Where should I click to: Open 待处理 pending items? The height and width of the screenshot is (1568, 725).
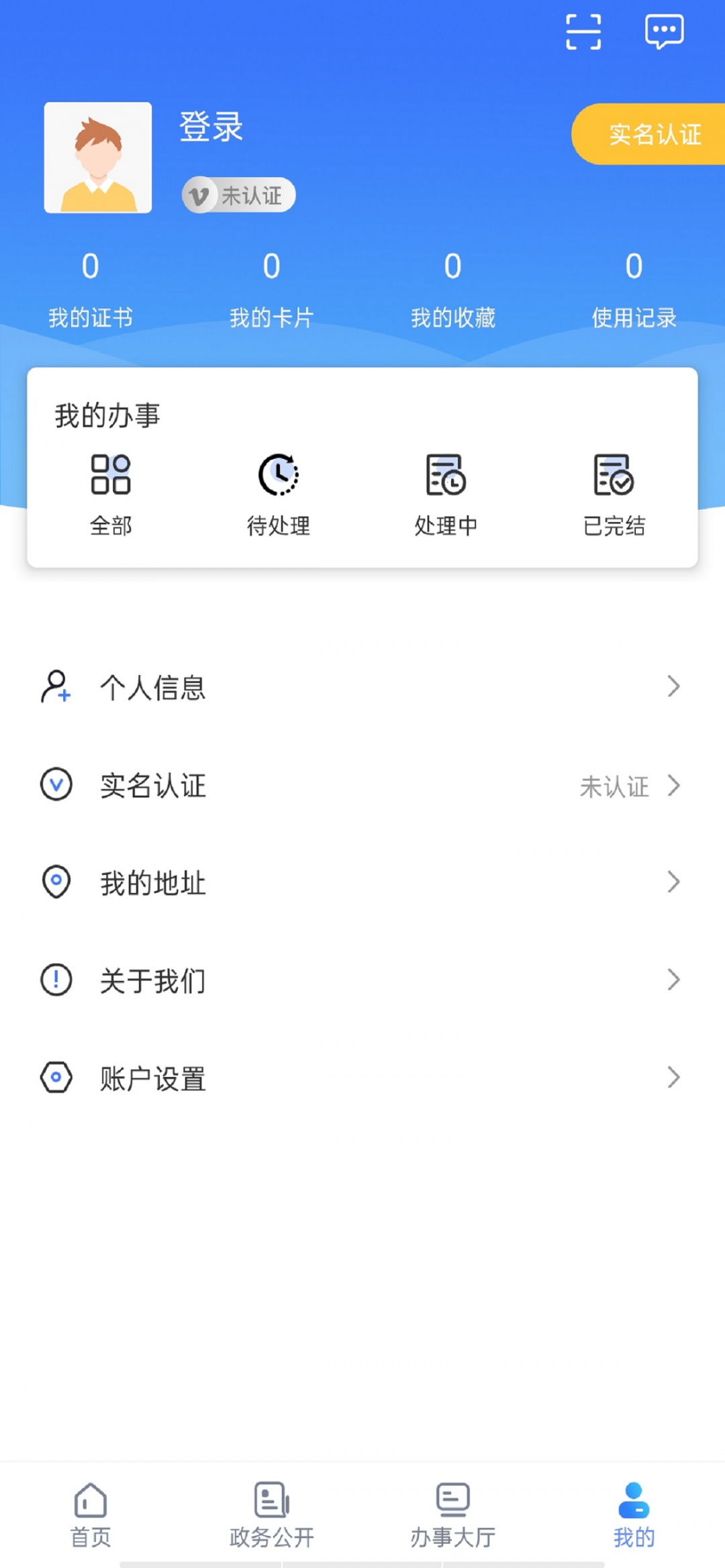tap(279, 495)
